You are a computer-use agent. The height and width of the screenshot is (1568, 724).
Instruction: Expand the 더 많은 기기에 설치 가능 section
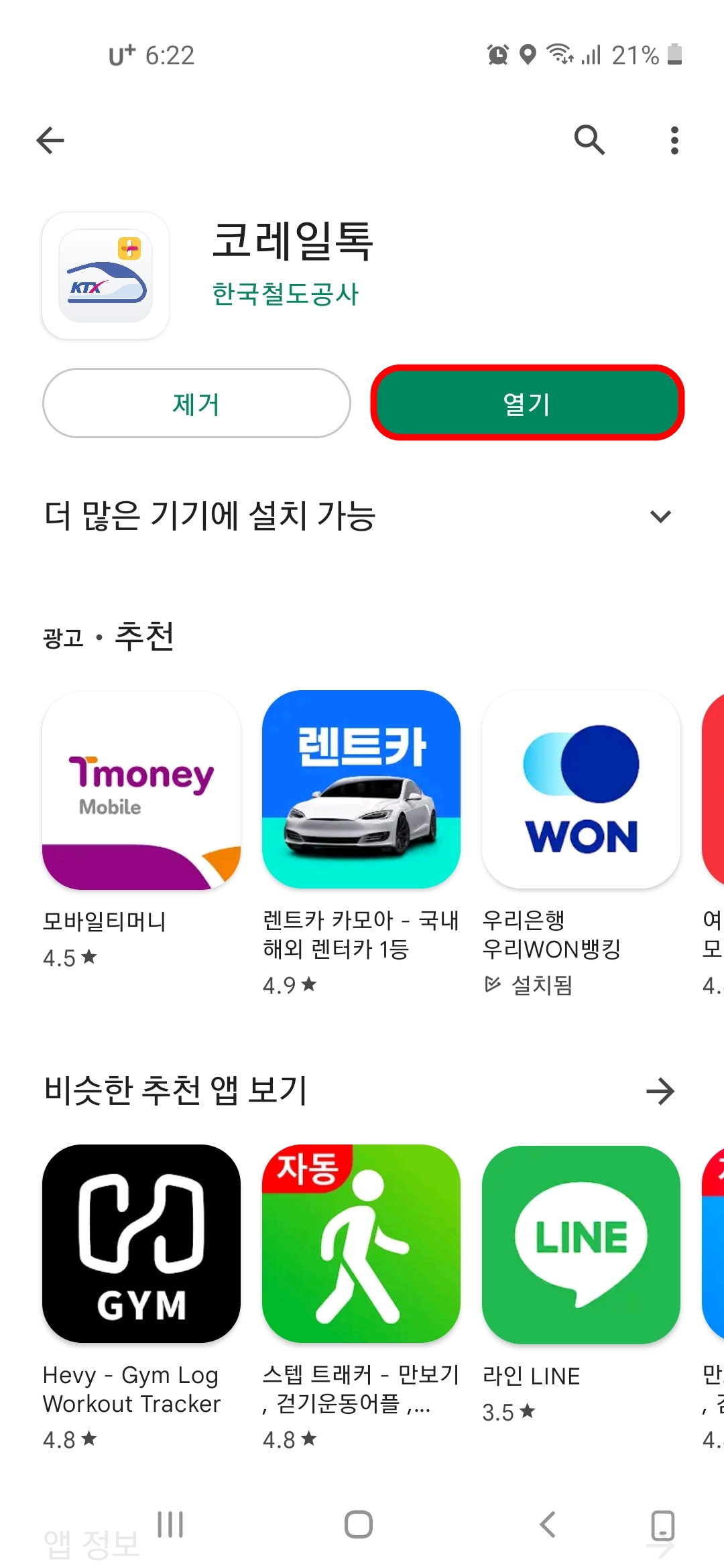click(661, 516)
